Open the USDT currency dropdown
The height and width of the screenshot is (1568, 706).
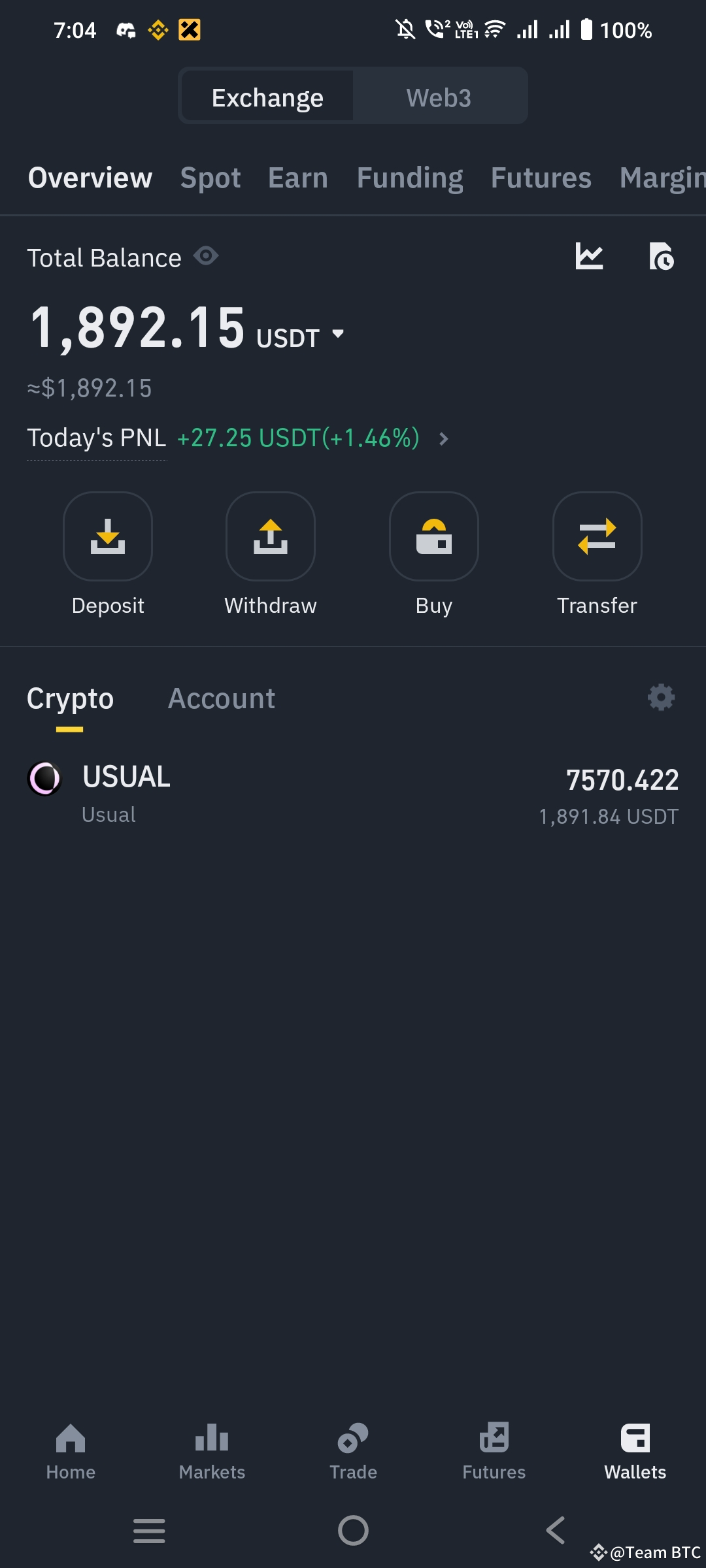[338, 334]
